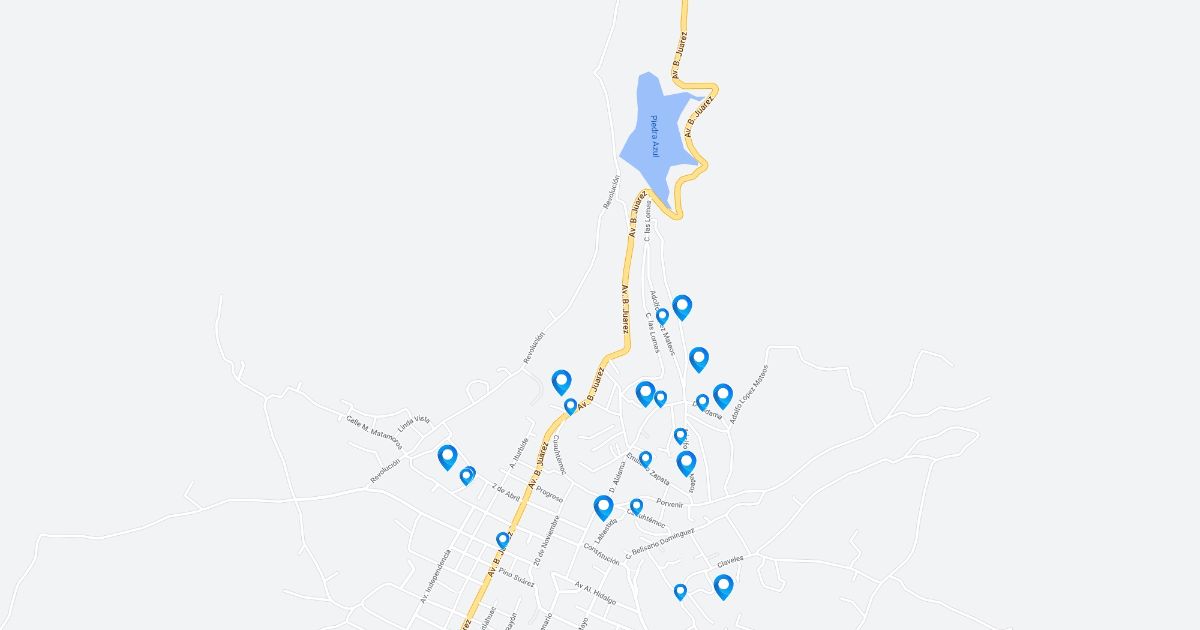This screenshot has height=630, width=1200.
Task: Select the small pin on Emiliano Zapata street
Action: [645, 458]
